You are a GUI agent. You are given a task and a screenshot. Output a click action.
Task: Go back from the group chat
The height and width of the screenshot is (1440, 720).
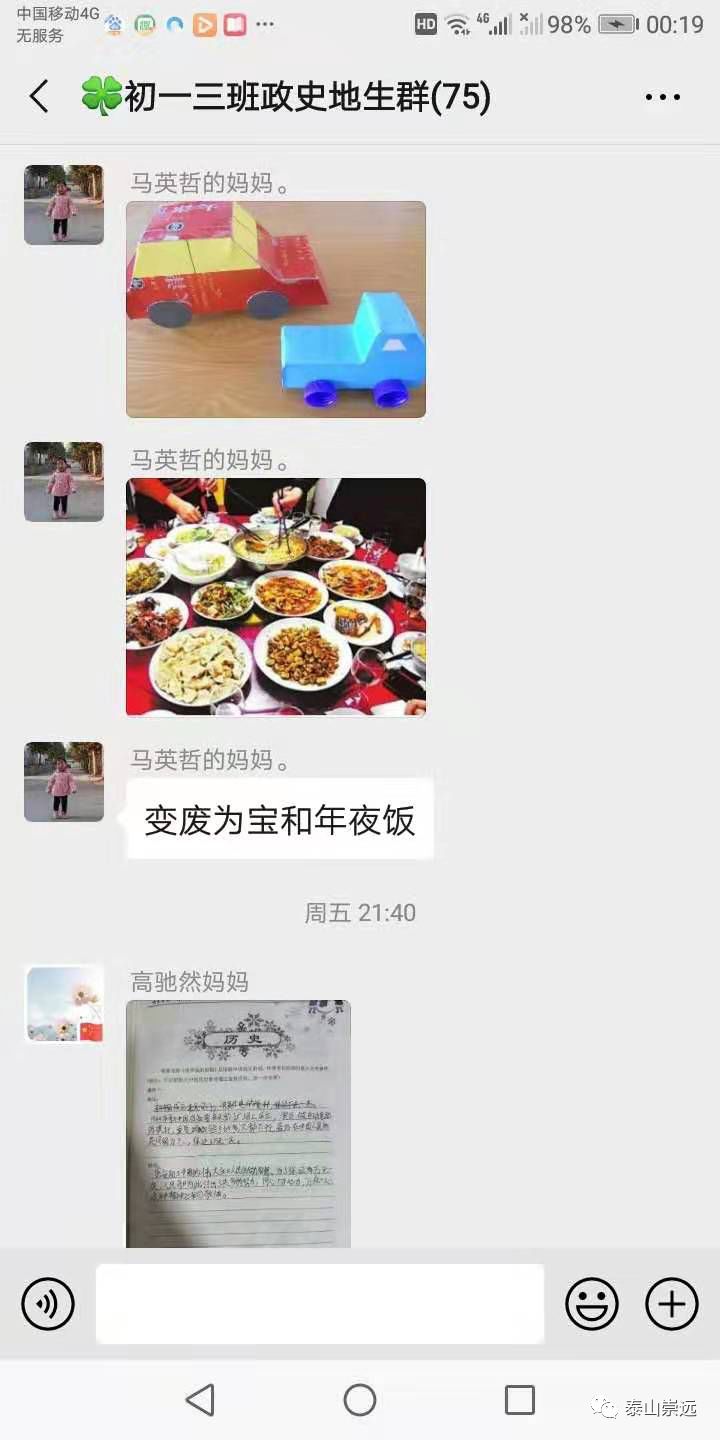tap(39, 97)
